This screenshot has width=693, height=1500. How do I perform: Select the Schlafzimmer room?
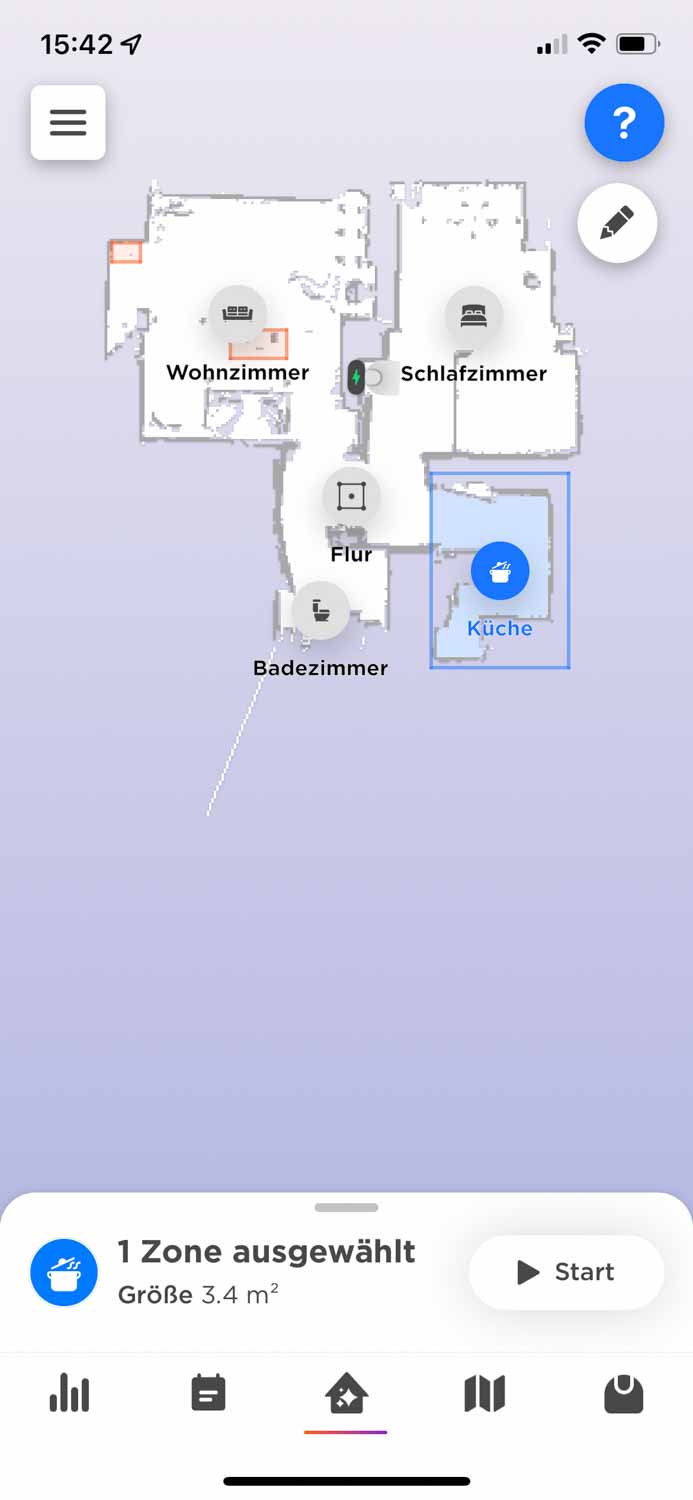click(473, 316)
